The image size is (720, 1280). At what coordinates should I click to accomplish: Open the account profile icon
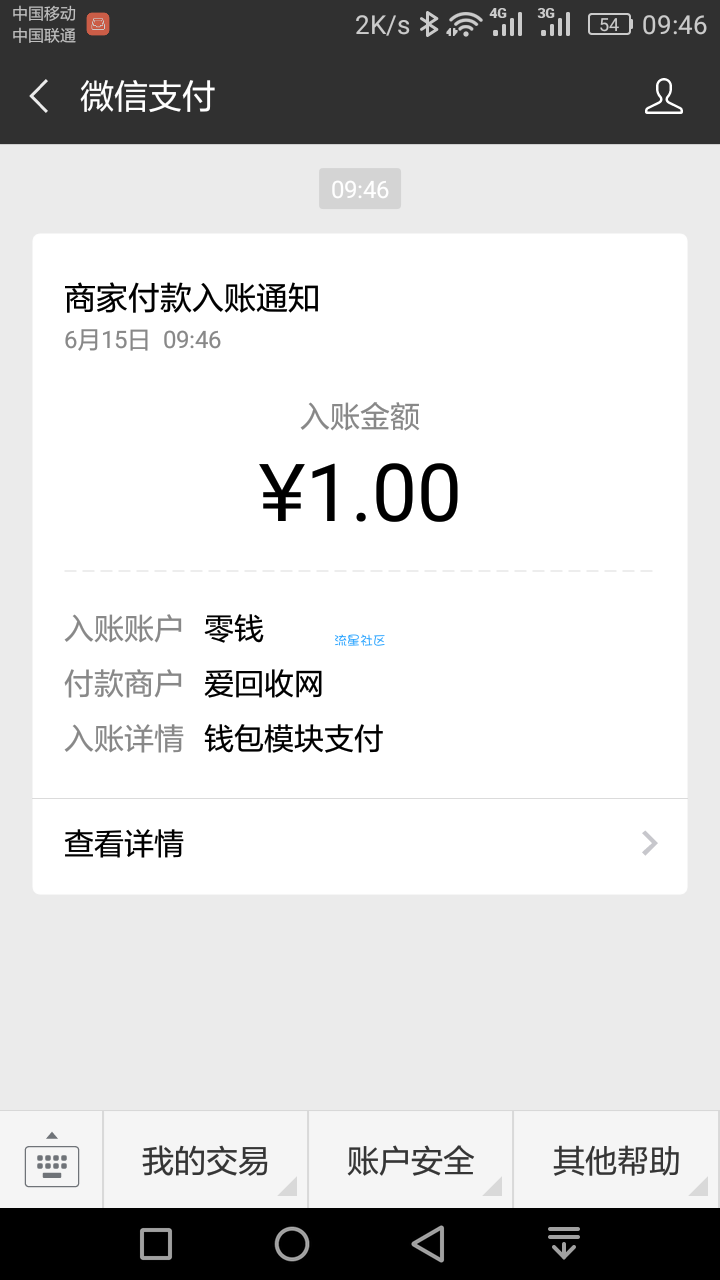663,97
